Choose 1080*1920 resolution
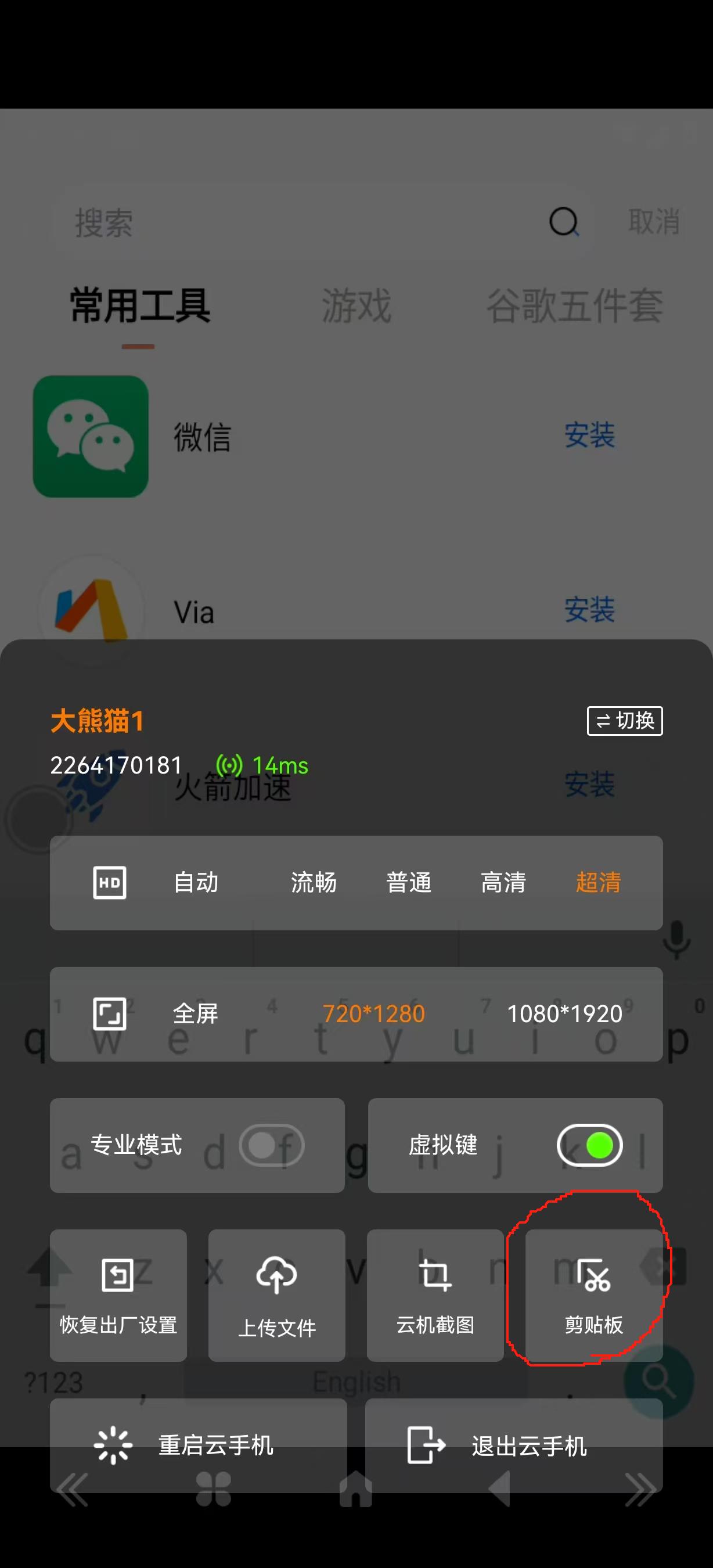Viewport: 713px width, 1568px height. 564,1014
